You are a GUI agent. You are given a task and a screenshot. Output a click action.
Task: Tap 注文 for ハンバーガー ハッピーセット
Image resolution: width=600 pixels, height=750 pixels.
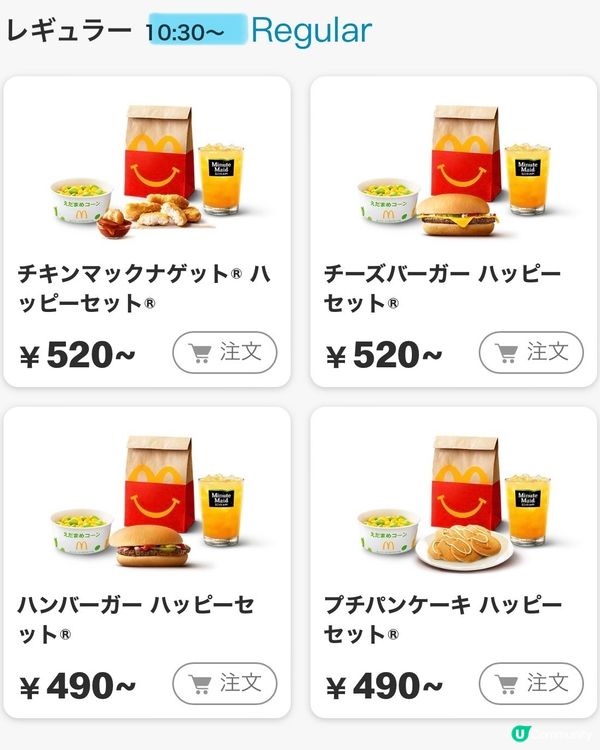[225, 683]
